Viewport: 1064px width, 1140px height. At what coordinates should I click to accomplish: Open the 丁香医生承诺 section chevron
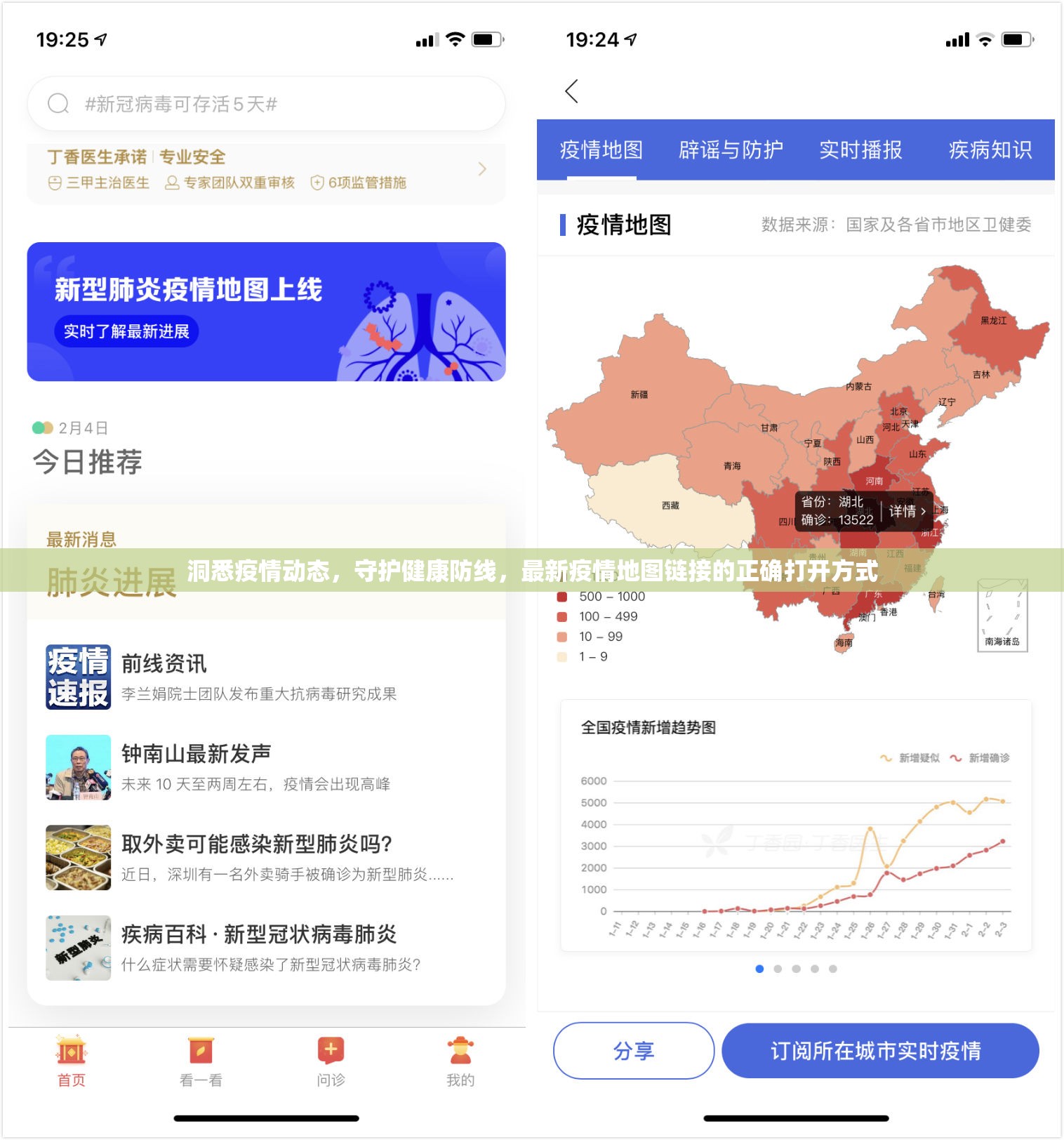coord(481,169)
